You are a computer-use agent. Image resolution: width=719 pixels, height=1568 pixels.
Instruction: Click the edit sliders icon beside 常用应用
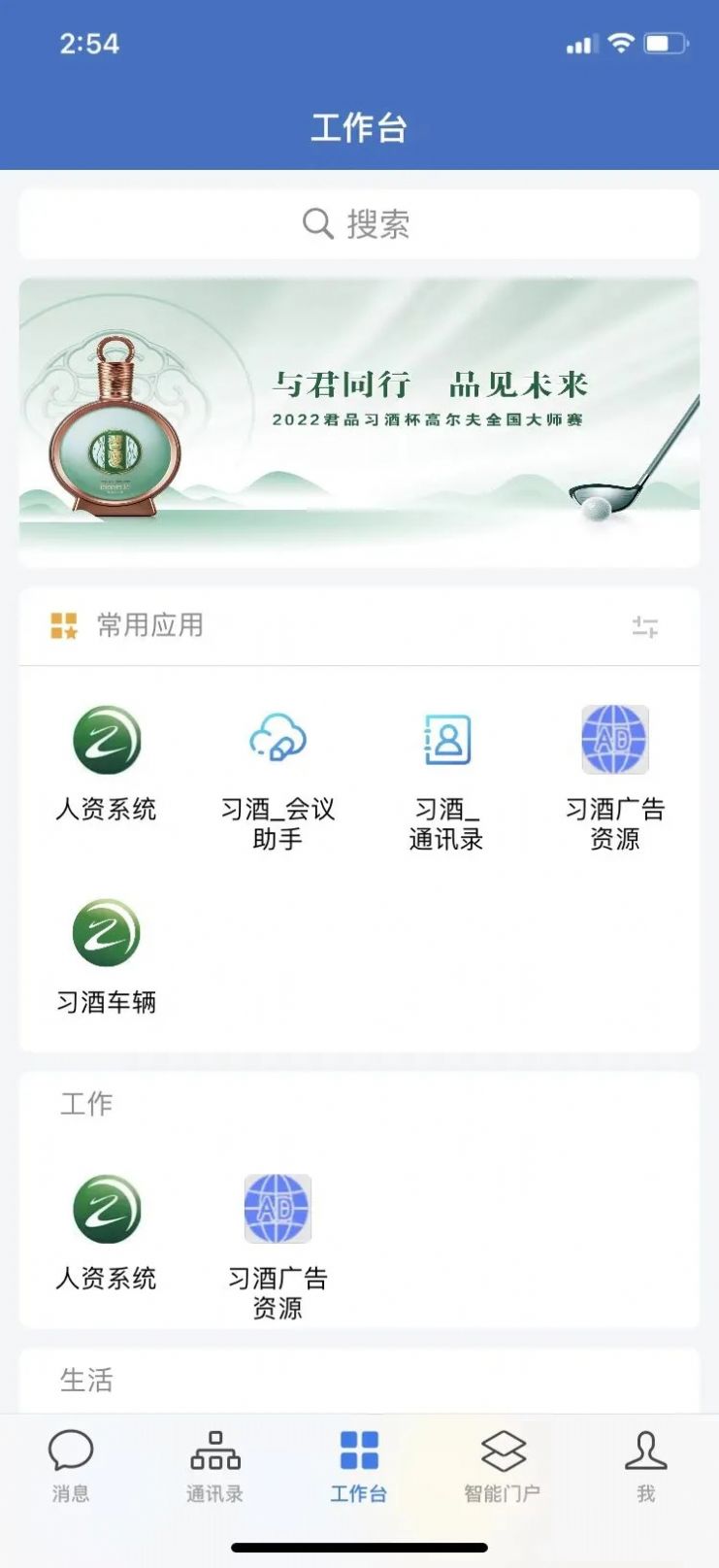tap(645, 626)
